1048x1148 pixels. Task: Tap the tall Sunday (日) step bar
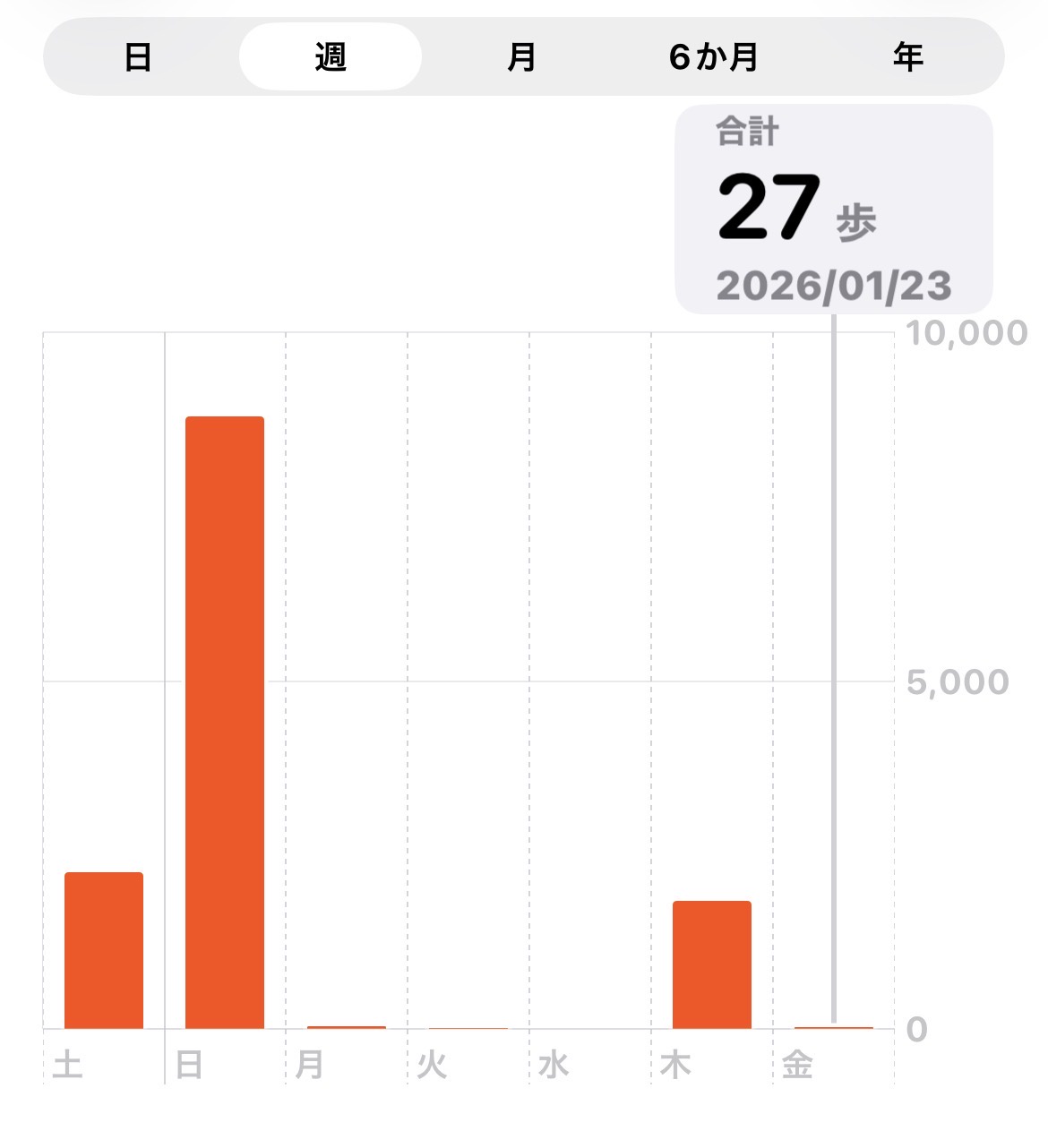[225, 722]
